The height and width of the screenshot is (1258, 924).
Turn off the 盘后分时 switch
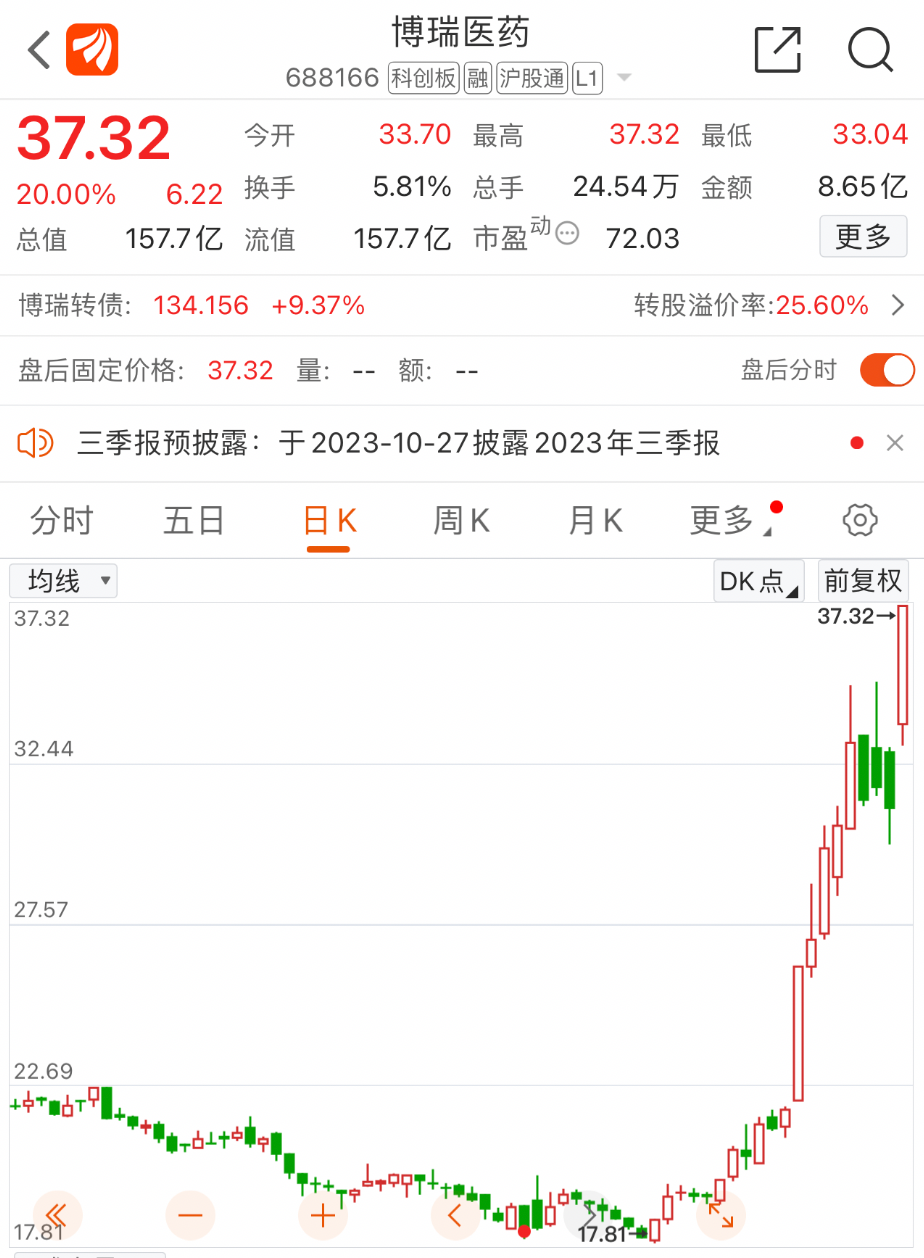tap(886, 370)
